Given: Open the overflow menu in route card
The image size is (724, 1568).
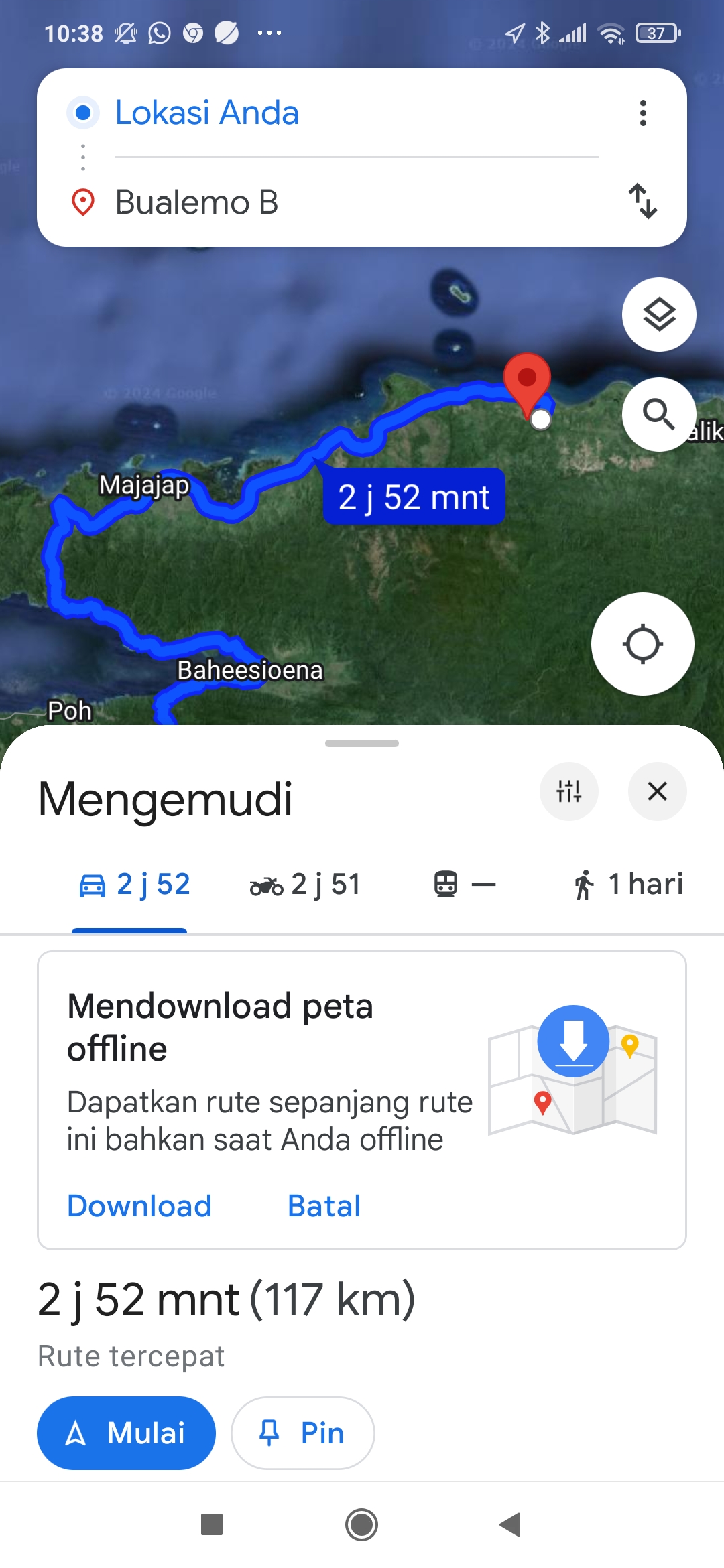Looking at the screenshot, I should pos(643,113).
